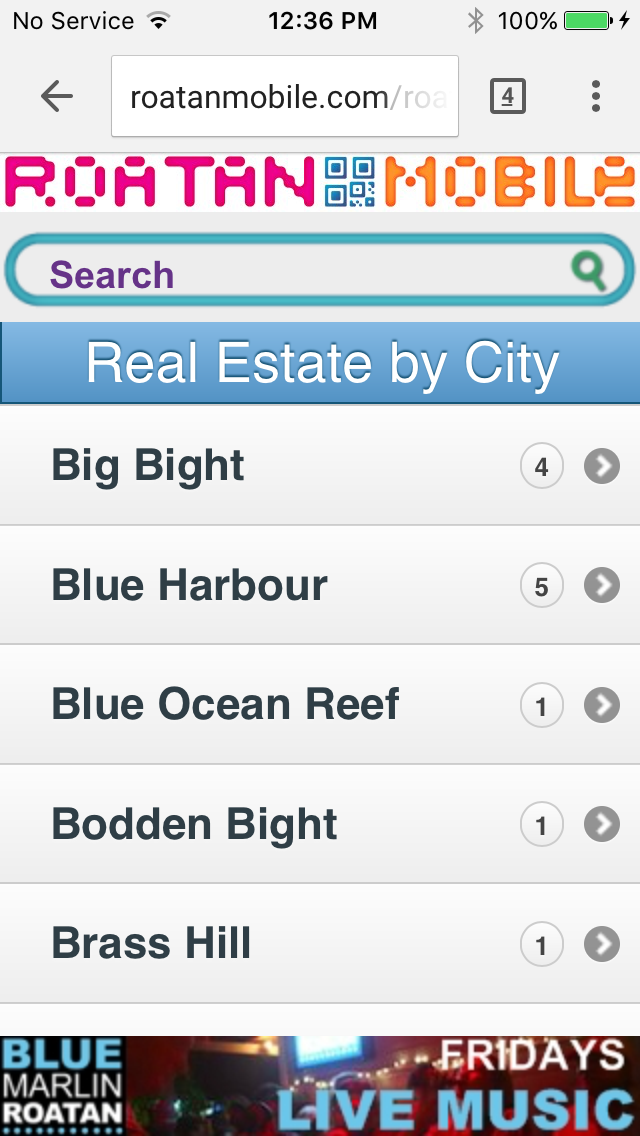Image resolution: width=640 pixels, height=1136 pixels.
Task: Tap the Roatan Mobile header logo
Action: (x=320, y=181)
